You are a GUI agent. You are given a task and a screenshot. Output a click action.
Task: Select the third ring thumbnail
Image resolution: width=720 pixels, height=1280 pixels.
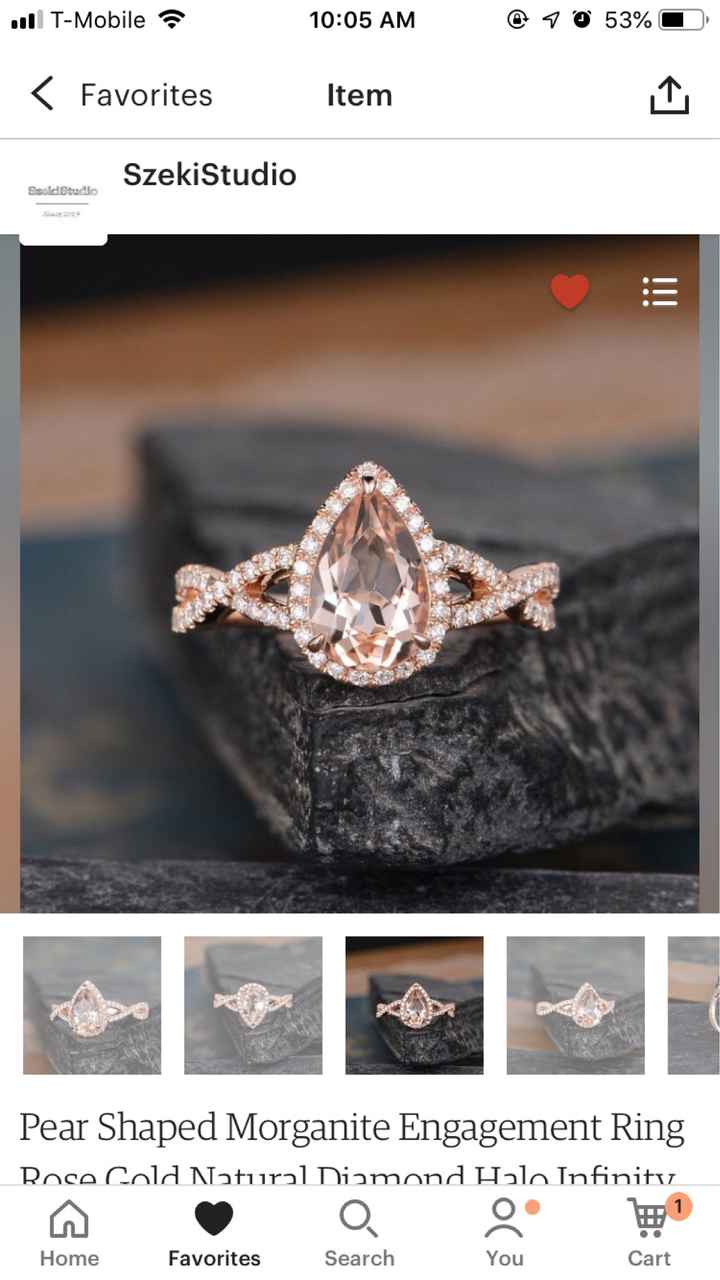pyautogui.click(x=414, y=1005)
